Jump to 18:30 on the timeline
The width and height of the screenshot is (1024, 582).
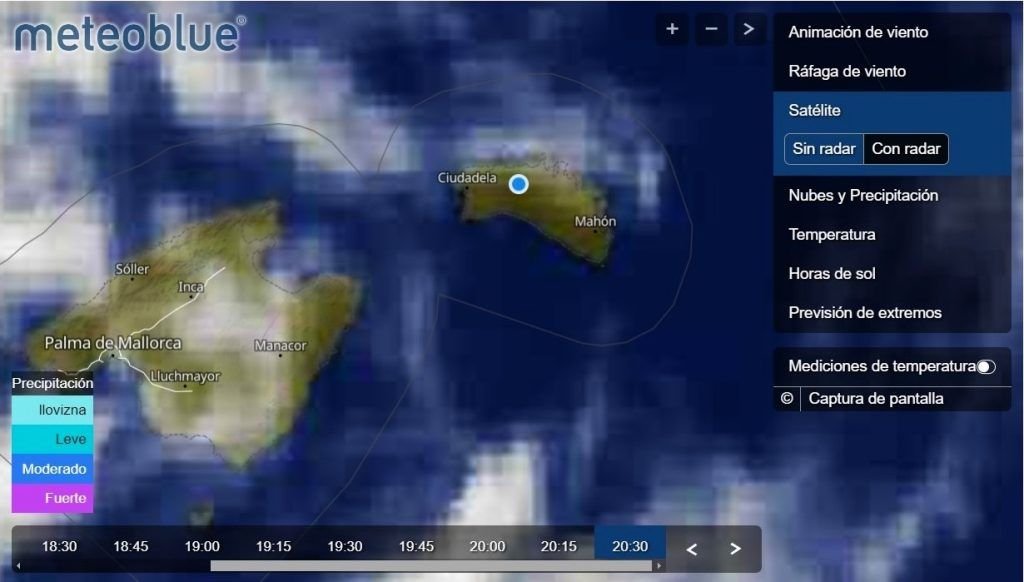click(59, 547)
